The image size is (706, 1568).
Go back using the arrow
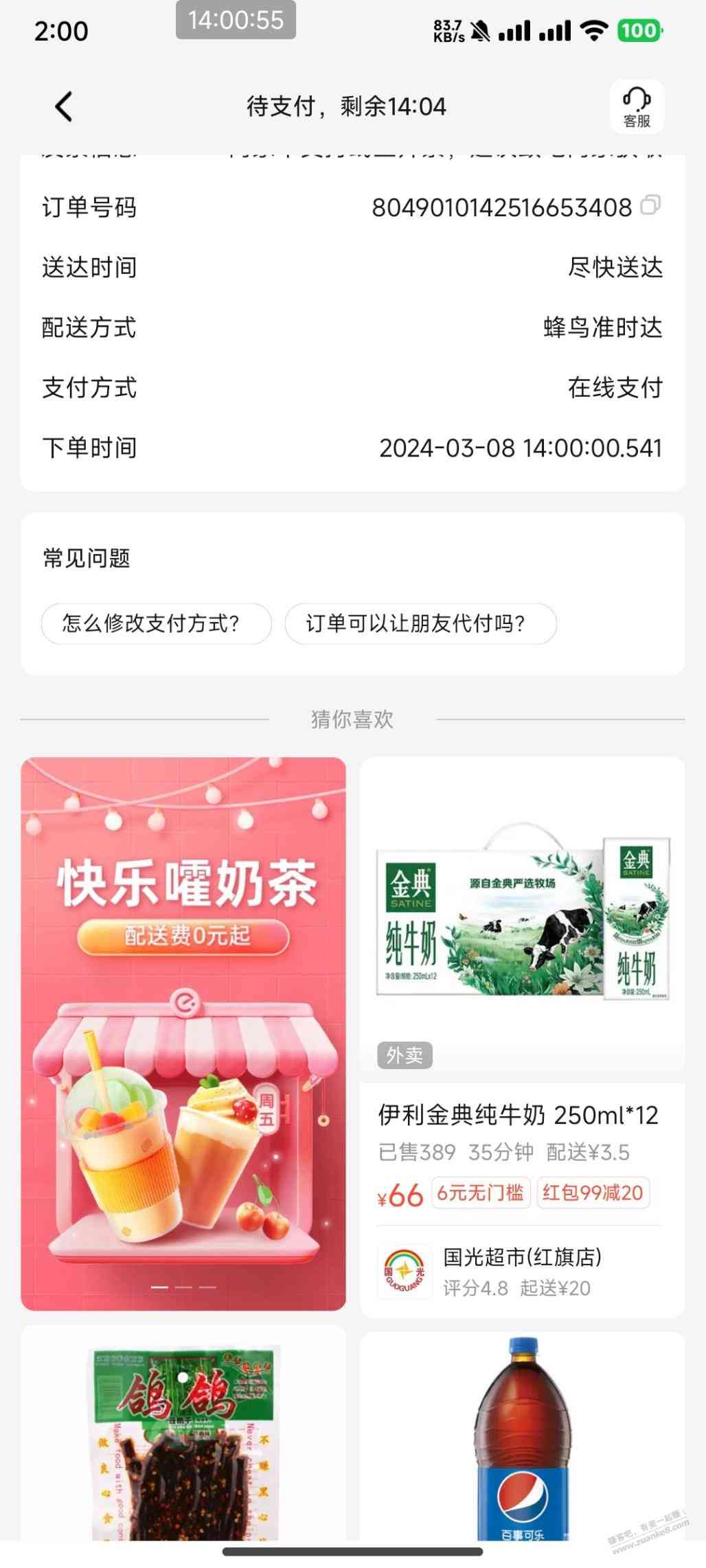click(x=63, y=107)
